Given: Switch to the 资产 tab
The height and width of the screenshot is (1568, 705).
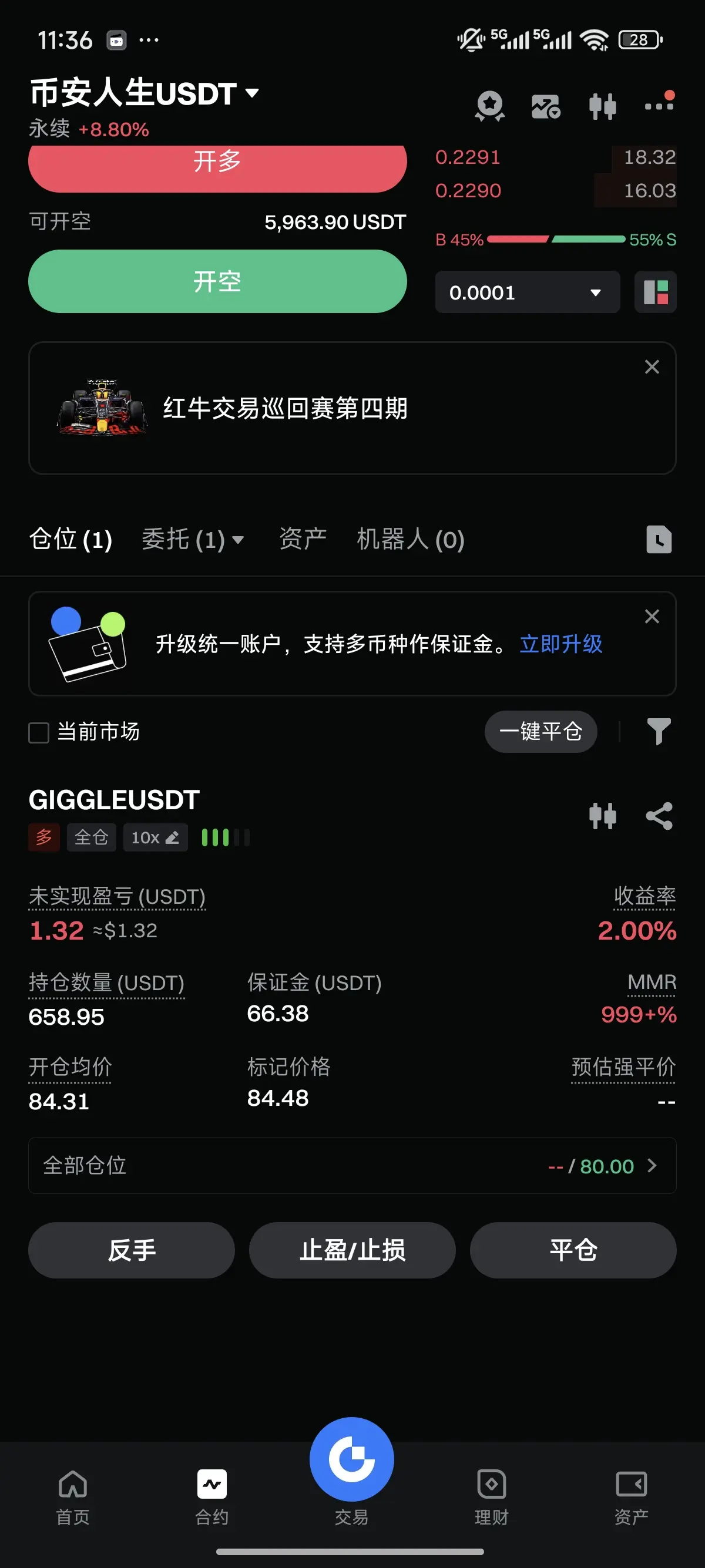Looking at the screenshot, I should [302, 538].
